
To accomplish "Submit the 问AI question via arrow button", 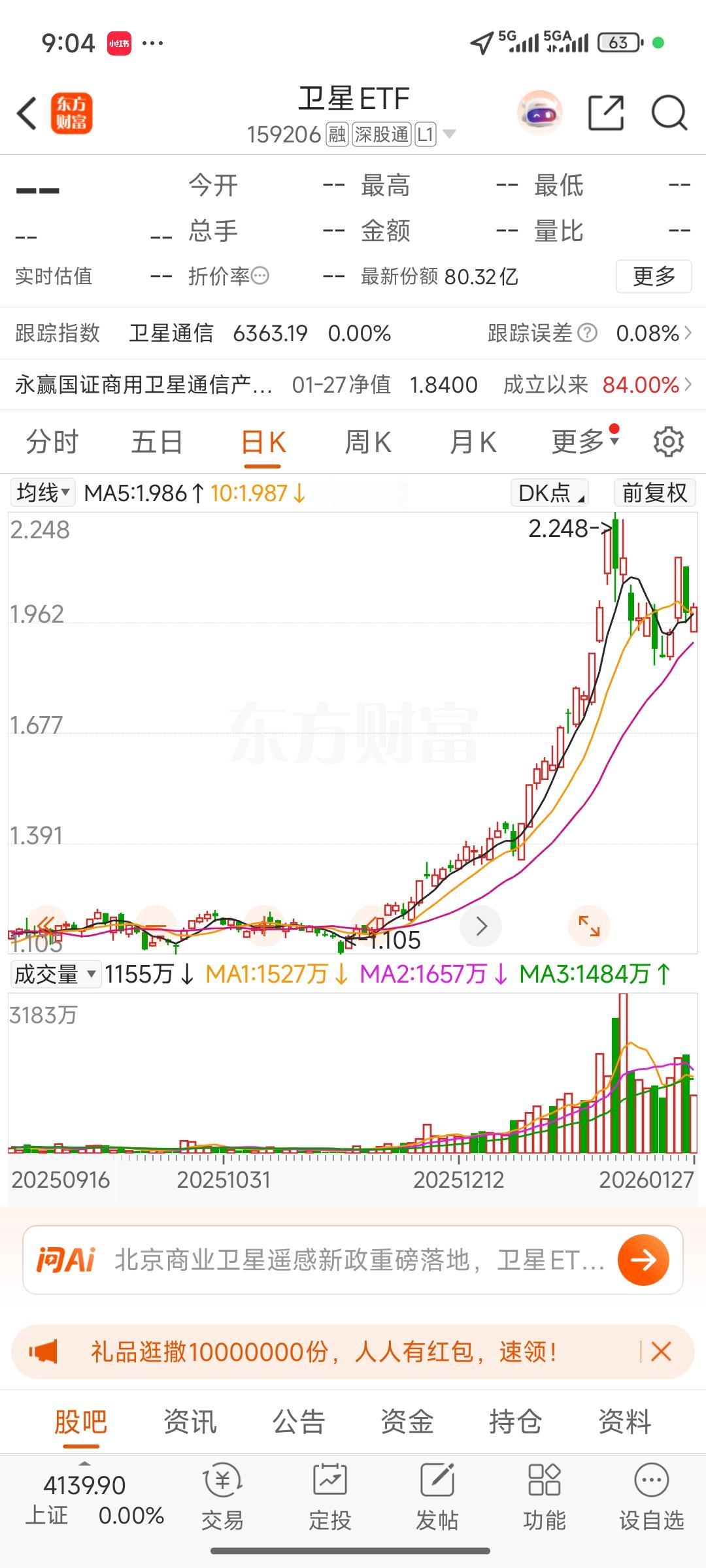I will point(643,1258).
